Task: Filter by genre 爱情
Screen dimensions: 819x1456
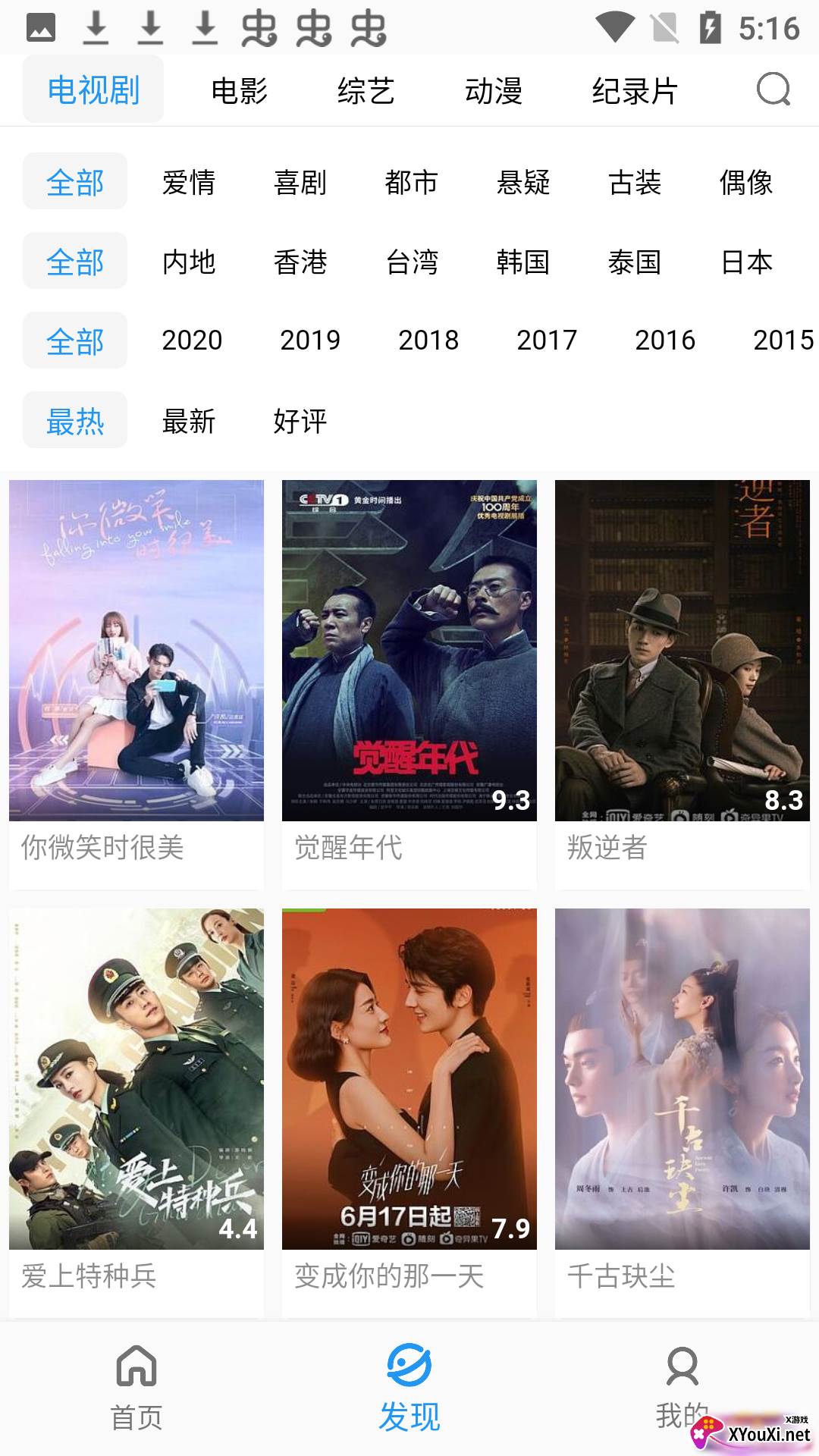Action: coord(189,183)
